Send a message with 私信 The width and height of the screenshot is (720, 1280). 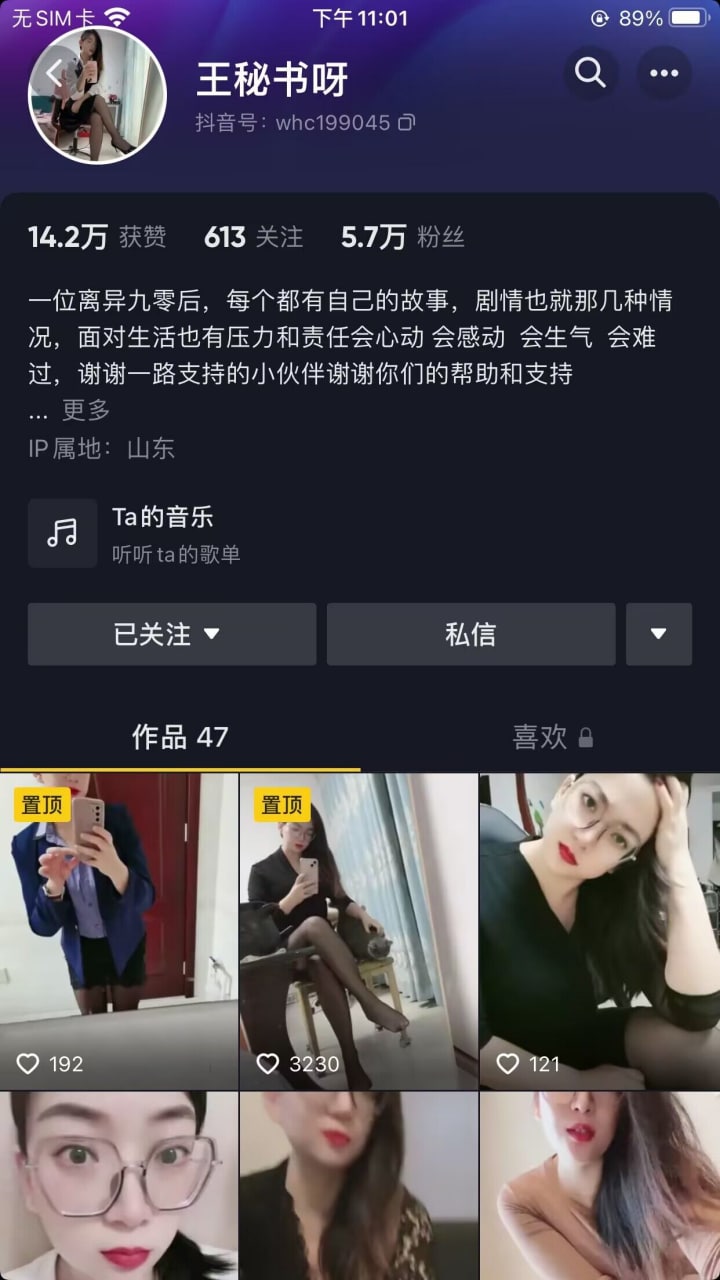[x=470, y=634]
